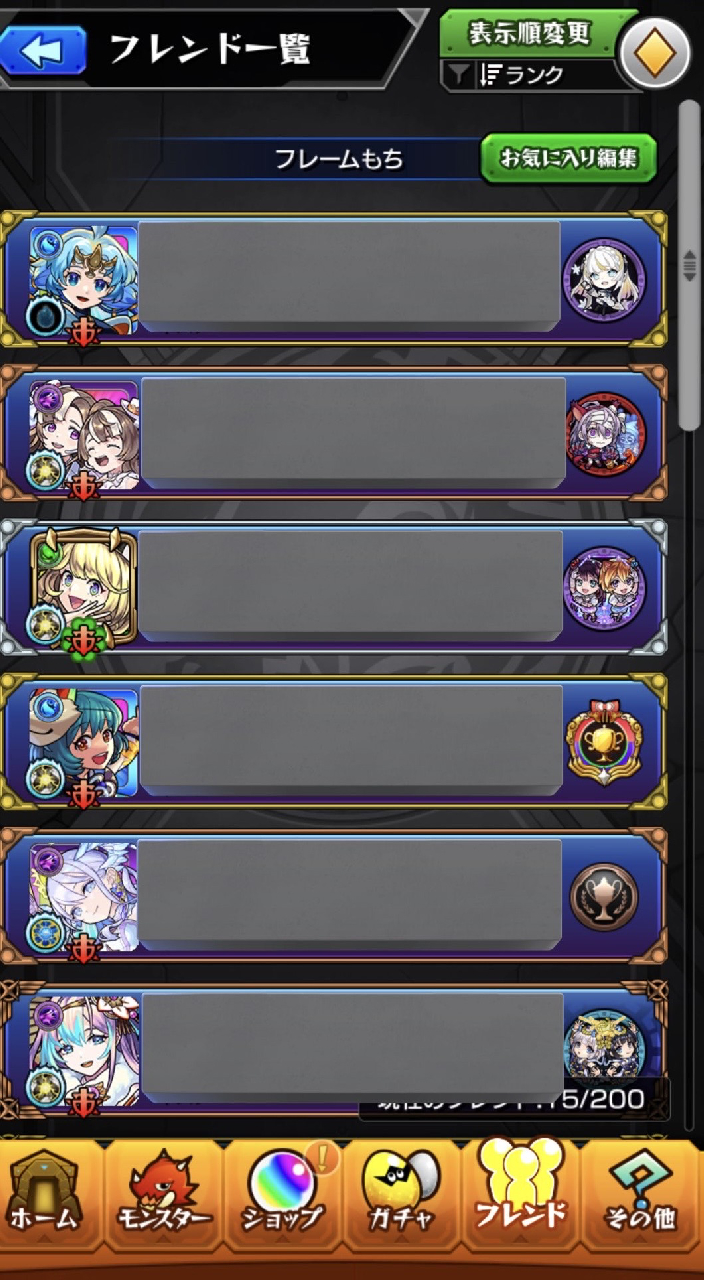Go back using the blue arrow
Viewport: 704px width, 1280px height.
[x=42, y=50]
